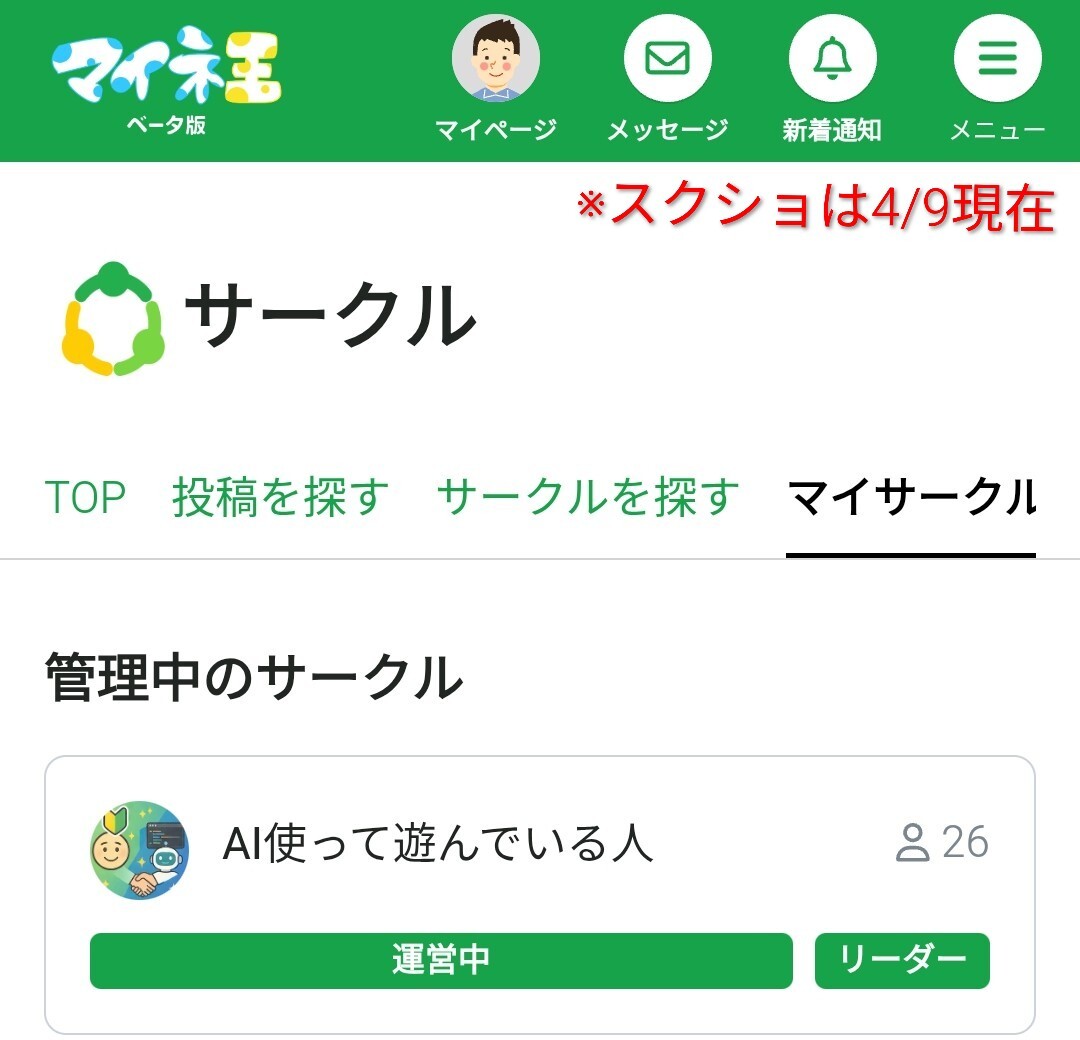1080x1040 pixels.
Task: Select the マイサークル tab
Action: (911, 497)
